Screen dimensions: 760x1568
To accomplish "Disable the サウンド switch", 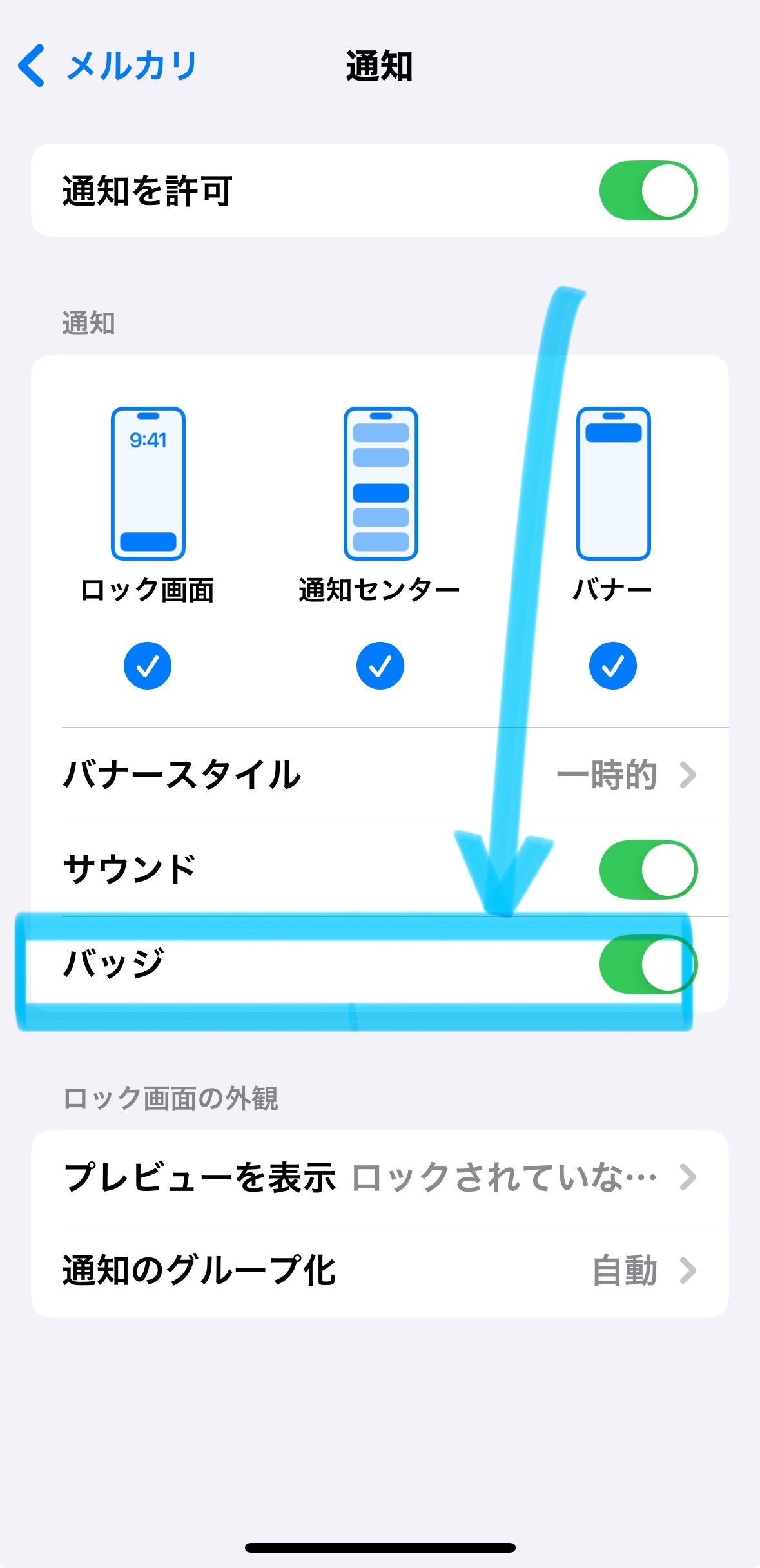I will pos(648,869).
